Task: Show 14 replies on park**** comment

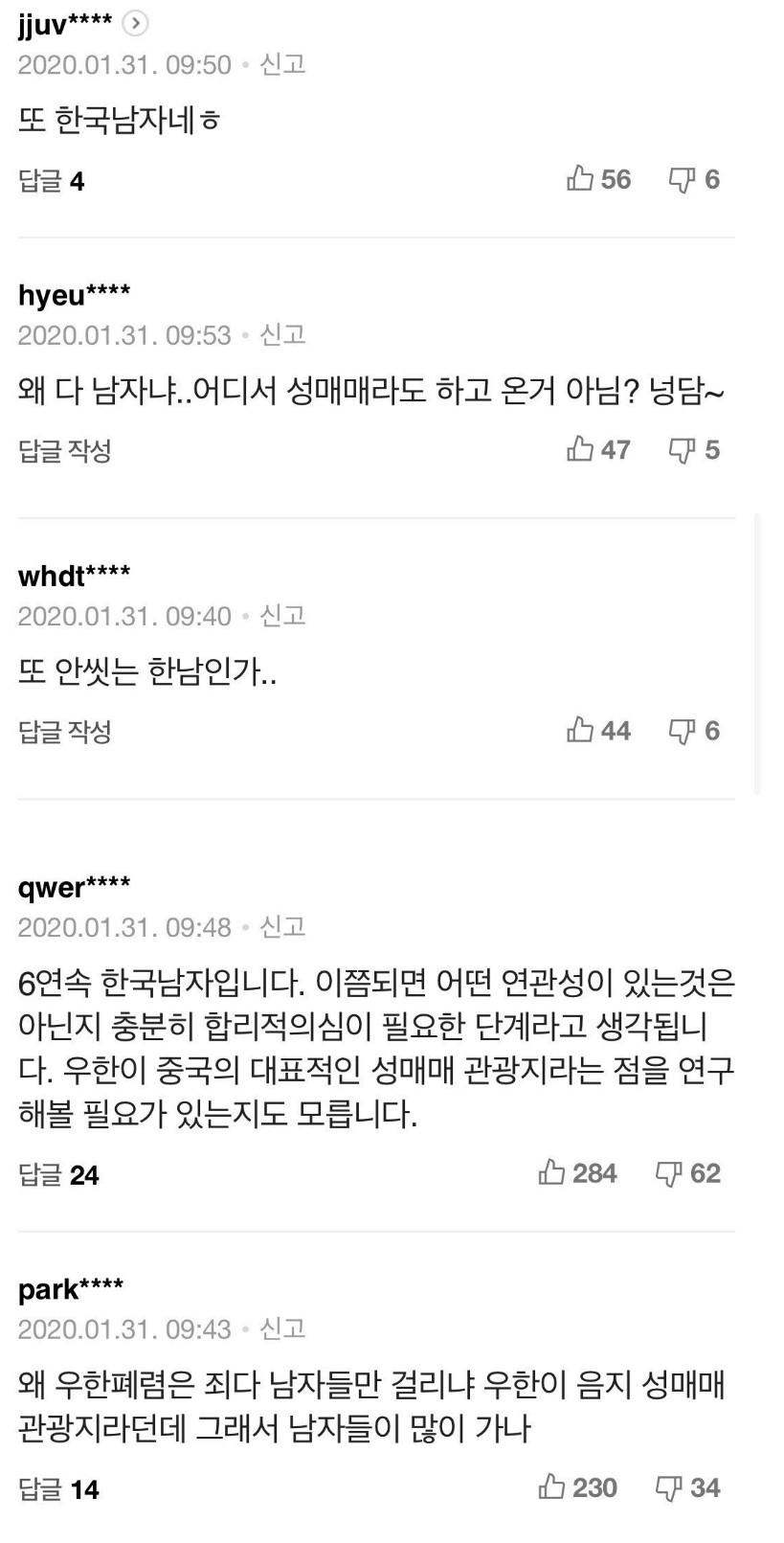Action: [59, 1489]
